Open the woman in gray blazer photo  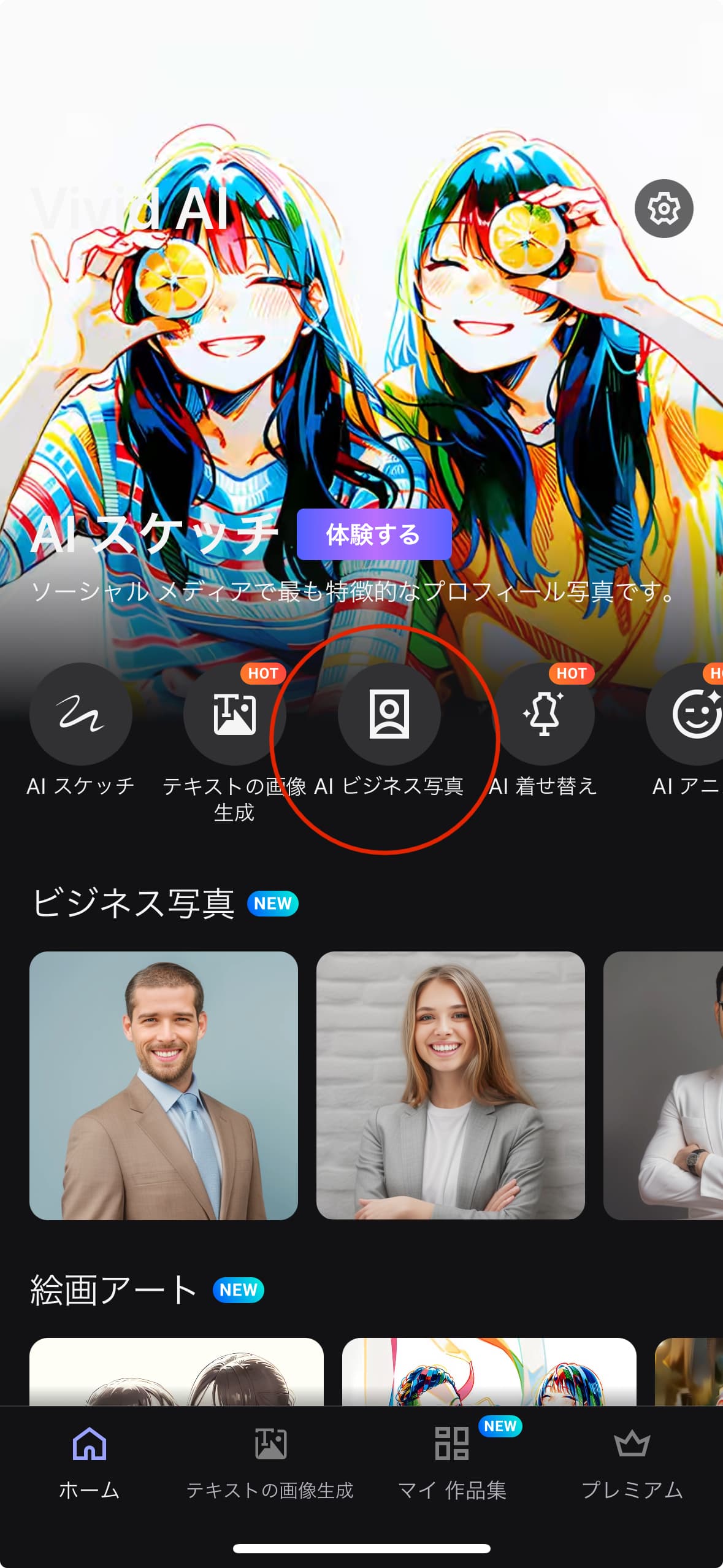450,1085
